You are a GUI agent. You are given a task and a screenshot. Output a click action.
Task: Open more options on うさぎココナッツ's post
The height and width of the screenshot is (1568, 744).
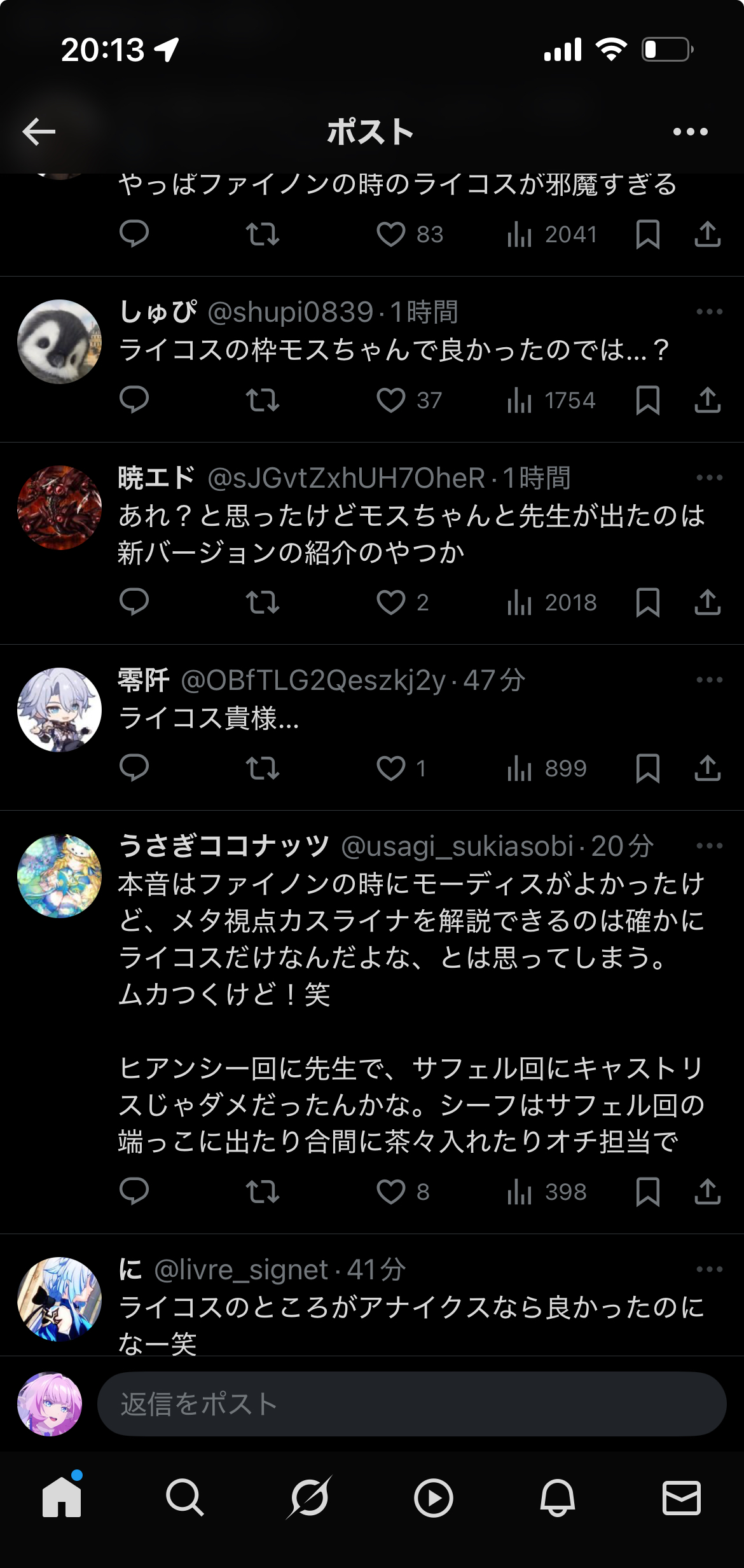coord(709,846)
